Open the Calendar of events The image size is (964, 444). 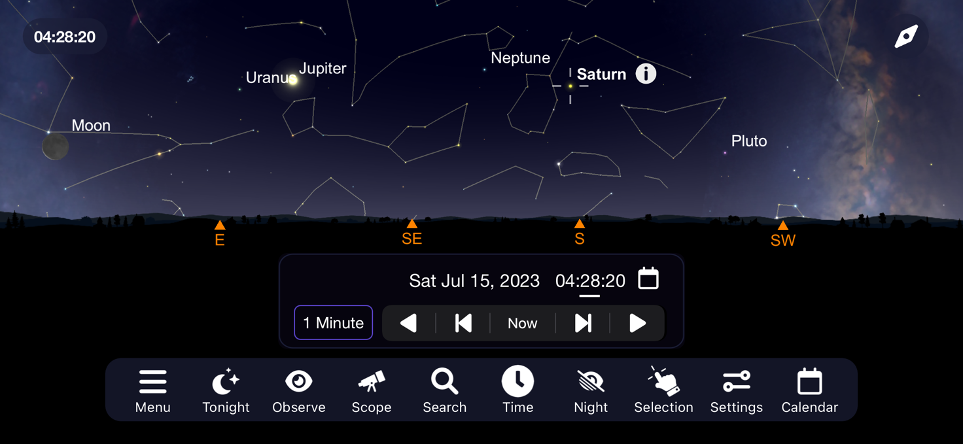click(809, 390)
